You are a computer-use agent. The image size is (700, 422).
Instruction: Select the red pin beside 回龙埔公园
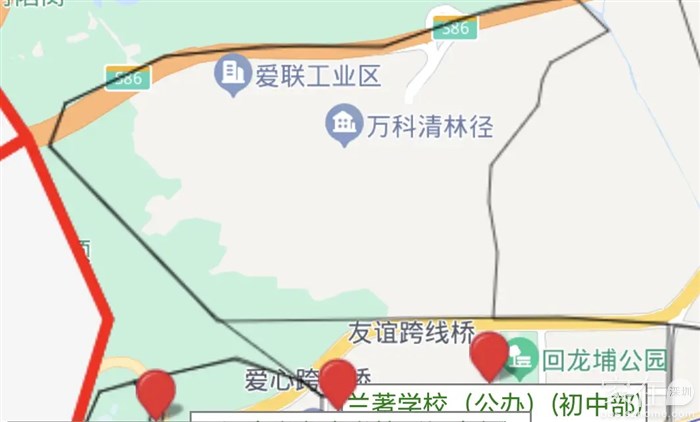489,354
